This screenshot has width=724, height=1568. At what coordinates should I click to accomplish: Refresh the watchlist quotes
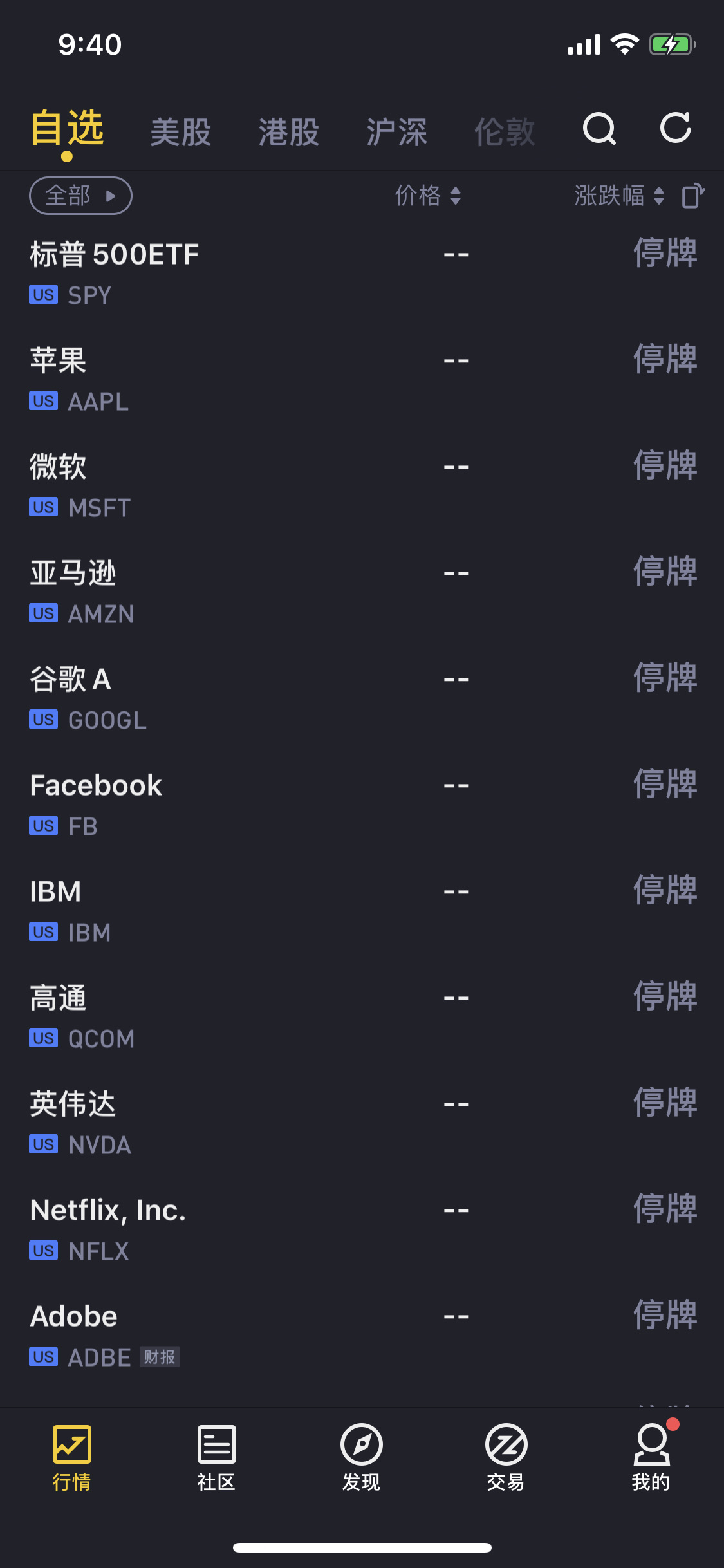pyautogui.click(x=676, y=127)
